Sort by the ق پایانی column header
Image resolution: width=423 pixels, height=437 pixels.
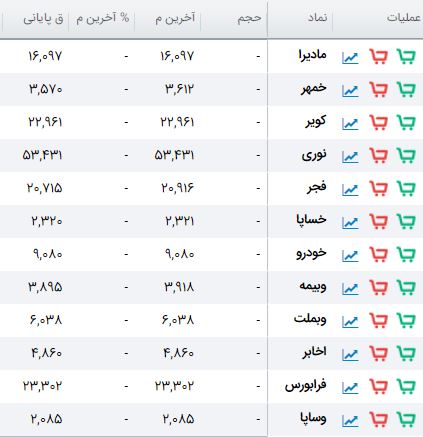pos(43,18)
